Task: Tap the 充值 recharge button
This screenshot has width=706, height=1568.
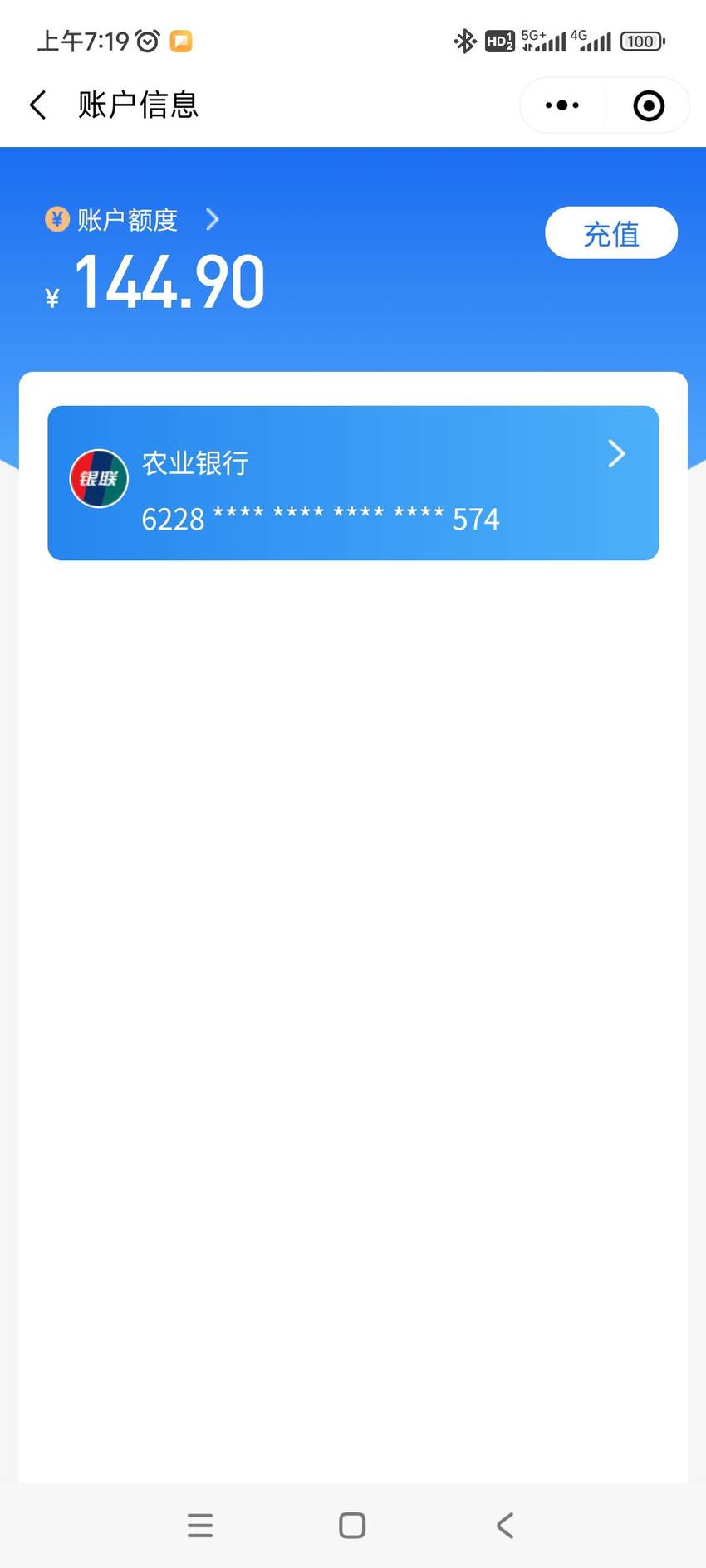Action: coord(611,233)
